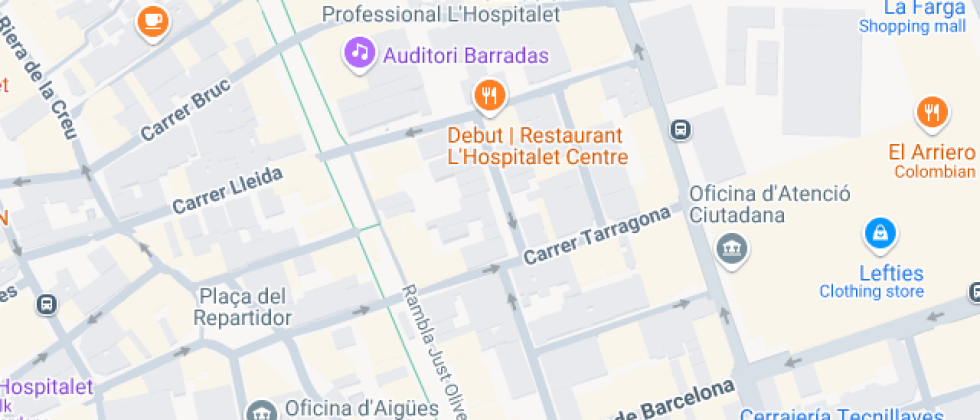Open the Auditori Barradas music pin
This screenshot has height=420, width=980.
point(359,54)
